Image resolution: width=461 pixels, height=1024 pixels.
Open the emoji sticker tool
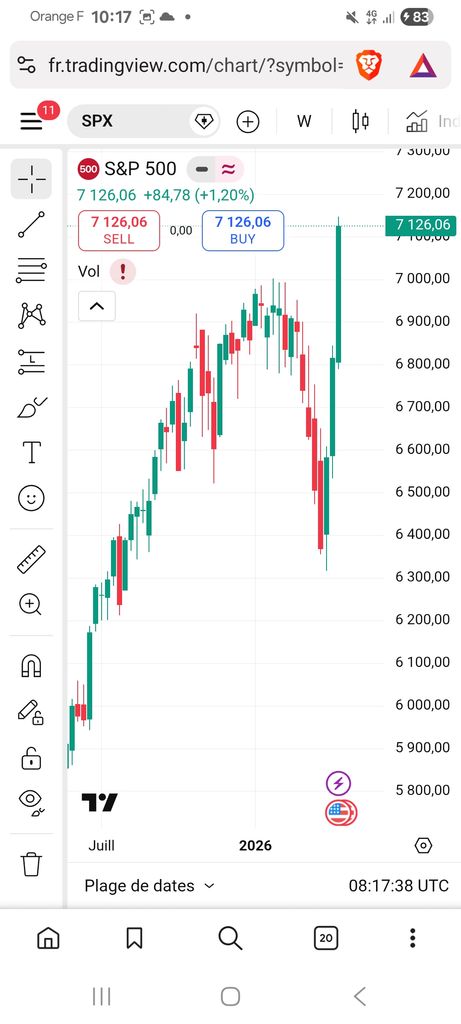[x=31, y=498]
